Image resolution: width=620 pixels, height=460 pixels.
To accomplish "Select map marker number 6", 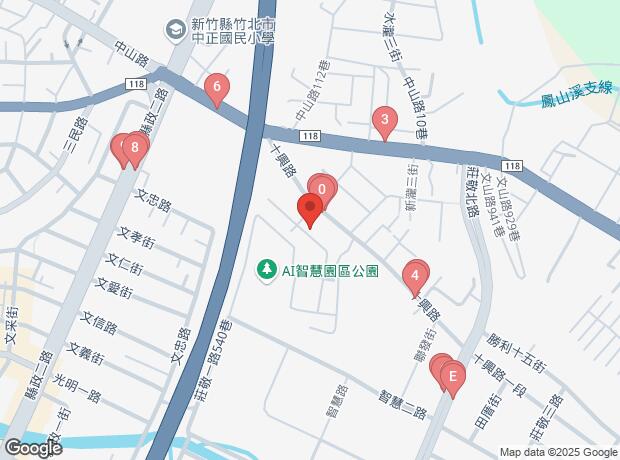I will click(x=217, y=89).
